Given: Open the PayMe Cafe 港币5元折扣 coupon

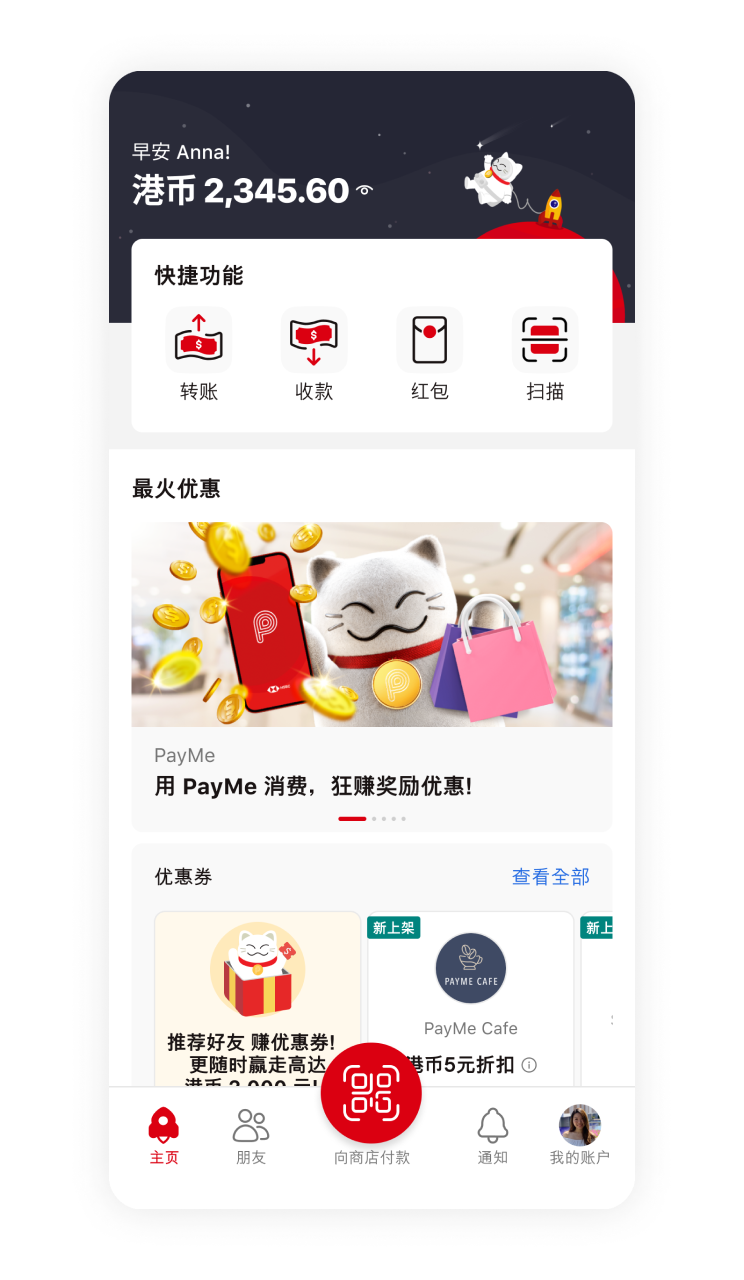Looking at the screenshot, I should tap(470, 1000).
